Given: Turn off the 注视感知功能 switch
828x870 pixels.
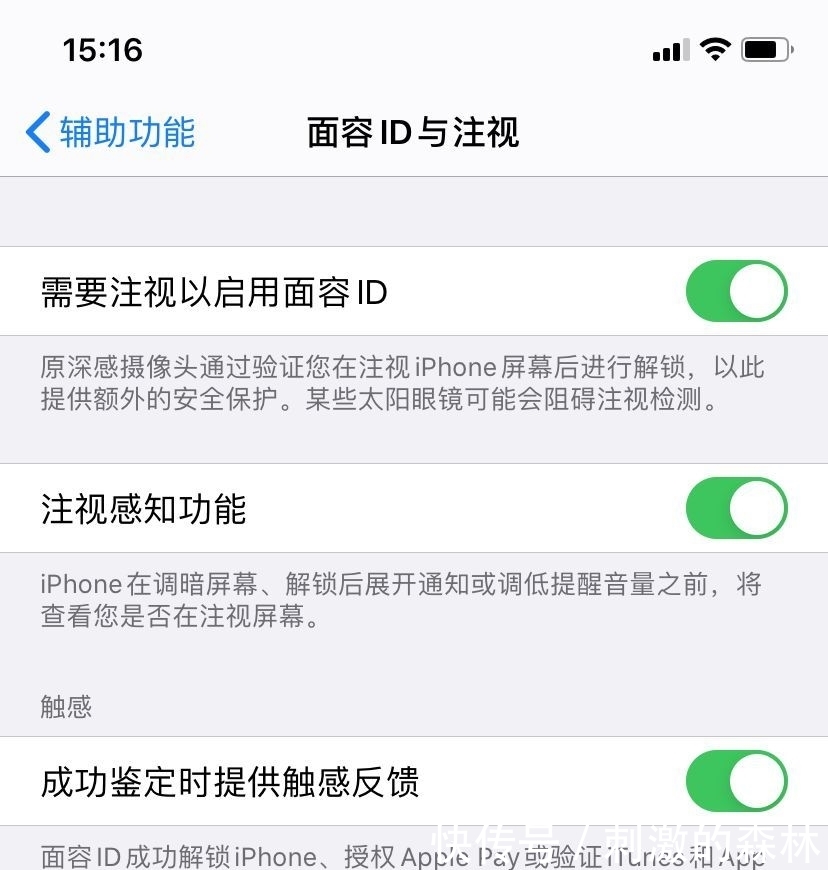Looking at the screenshot, I should (x=737, y=508).
